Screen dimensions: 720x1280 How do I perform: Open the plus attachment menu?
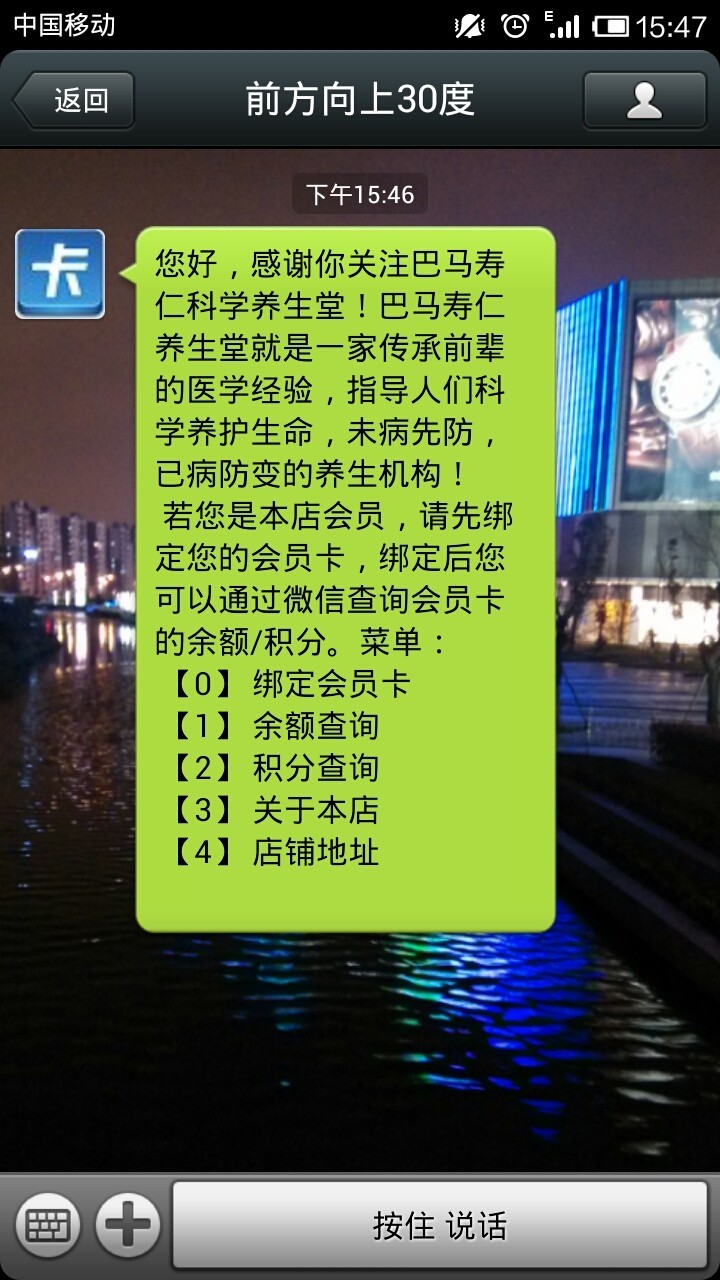point(128,1224)
